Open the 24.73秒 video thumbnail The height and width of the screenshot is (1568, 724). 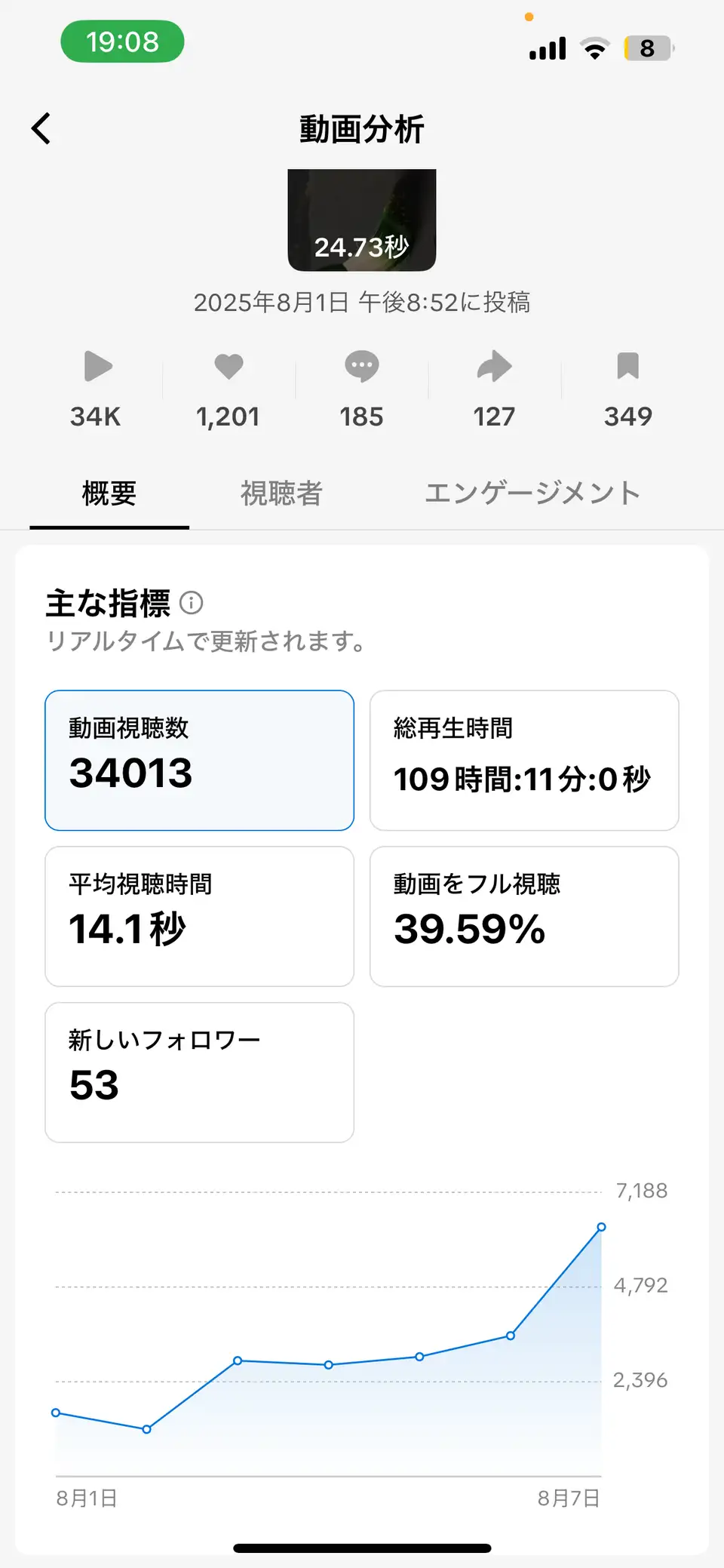[x=362, y=220]
